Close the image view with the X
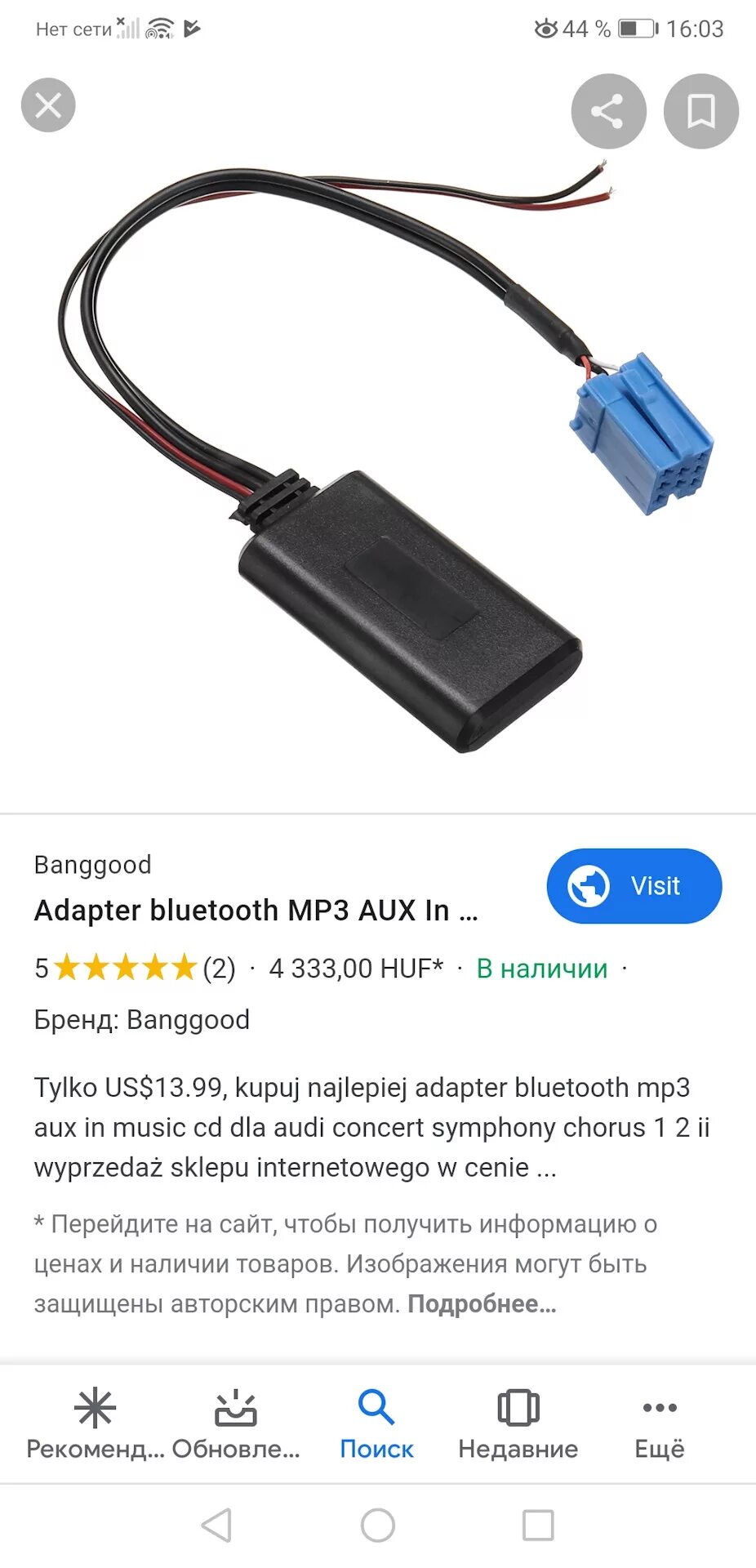 tap(47, 105)
